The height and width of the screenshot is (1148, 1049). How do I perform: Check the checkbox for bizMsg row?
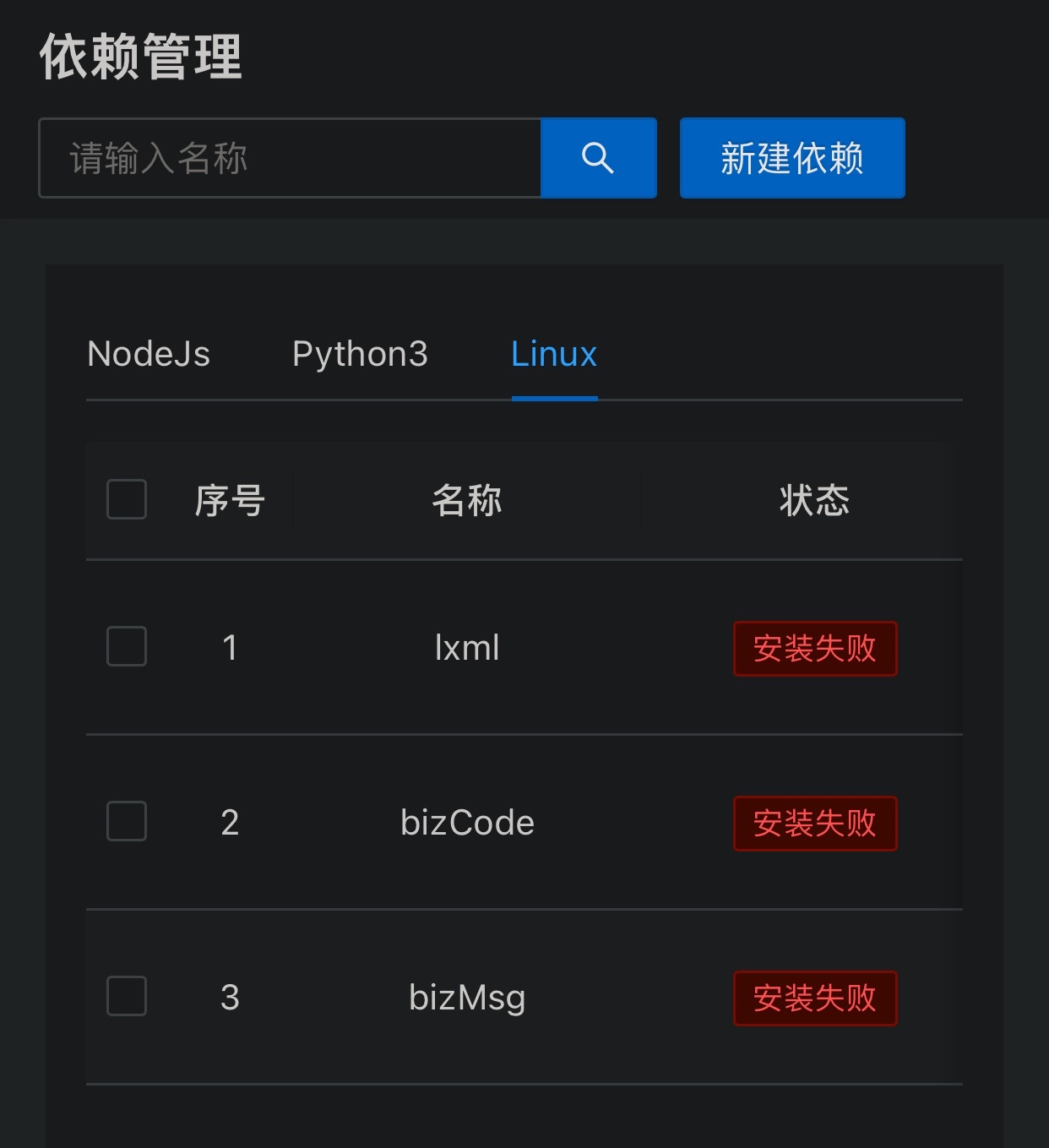[126, 998]
